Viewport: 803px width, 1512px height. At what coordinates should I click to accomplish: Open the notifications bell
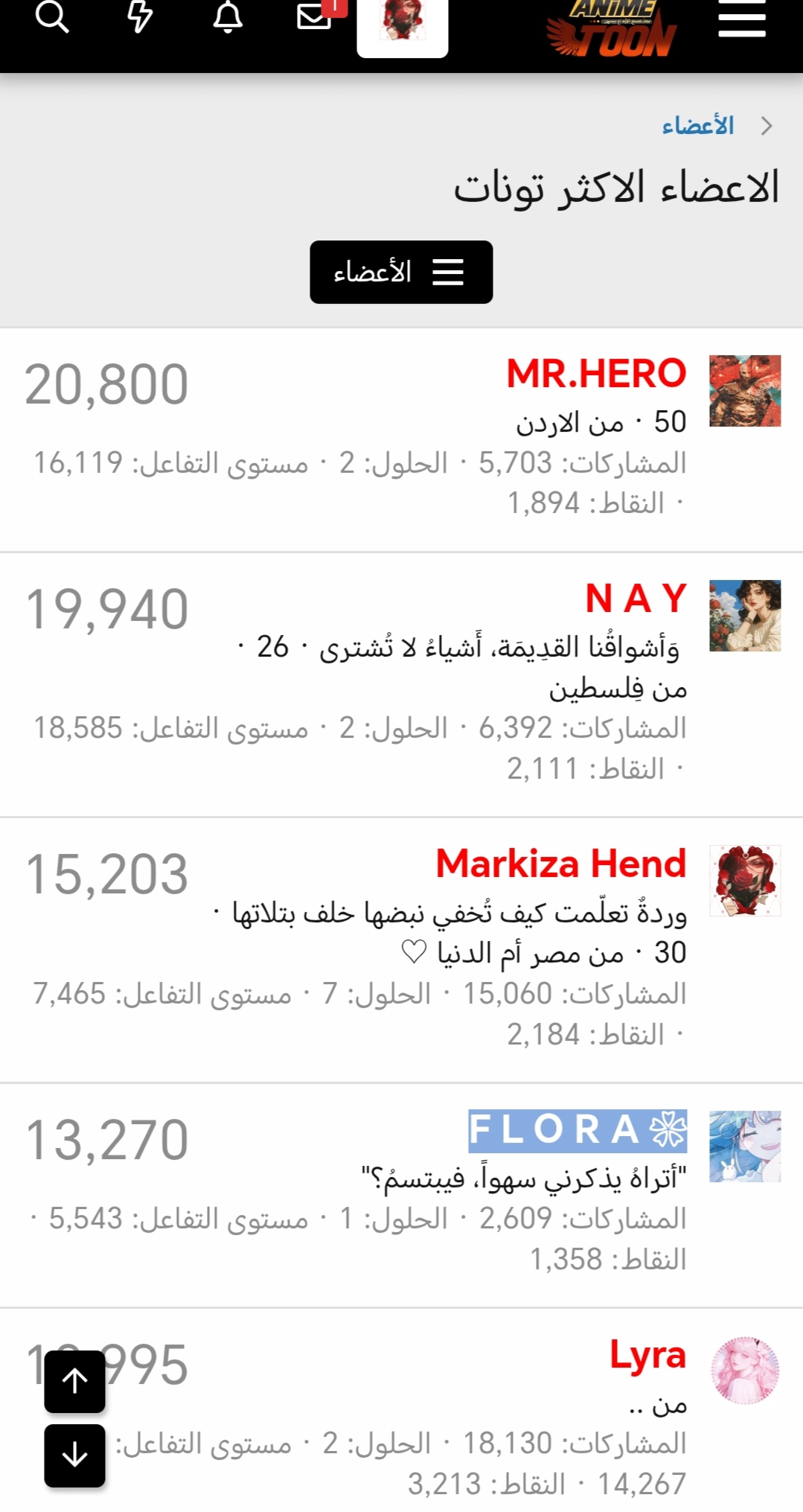pos(228,16)
